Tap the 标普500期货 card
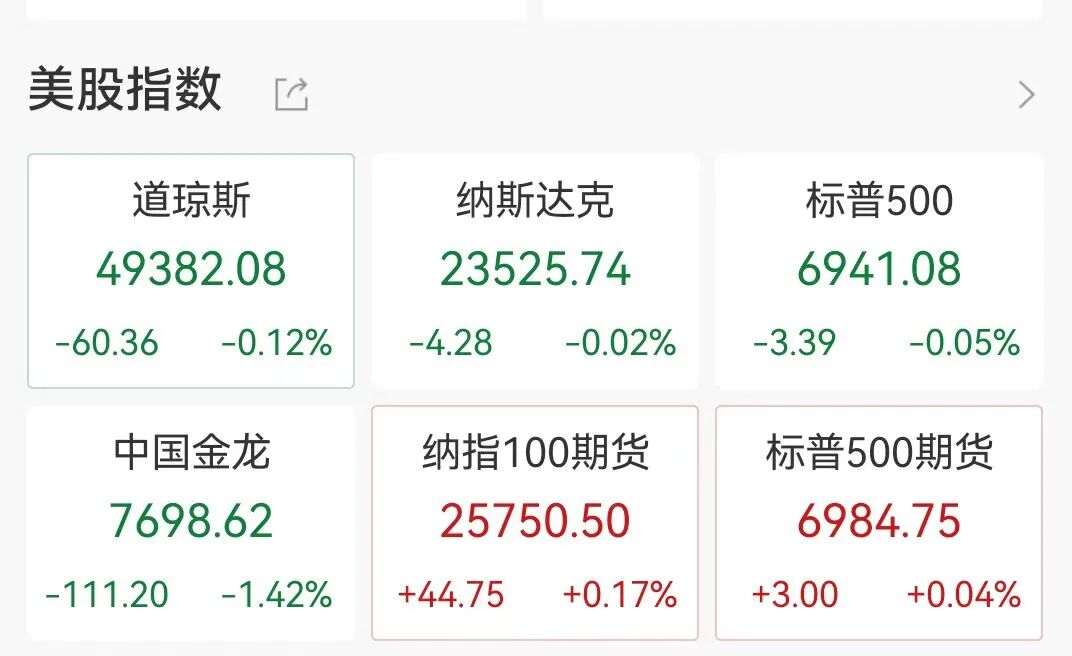Screen dimensions: 1072x656 [x=879, y=522]
